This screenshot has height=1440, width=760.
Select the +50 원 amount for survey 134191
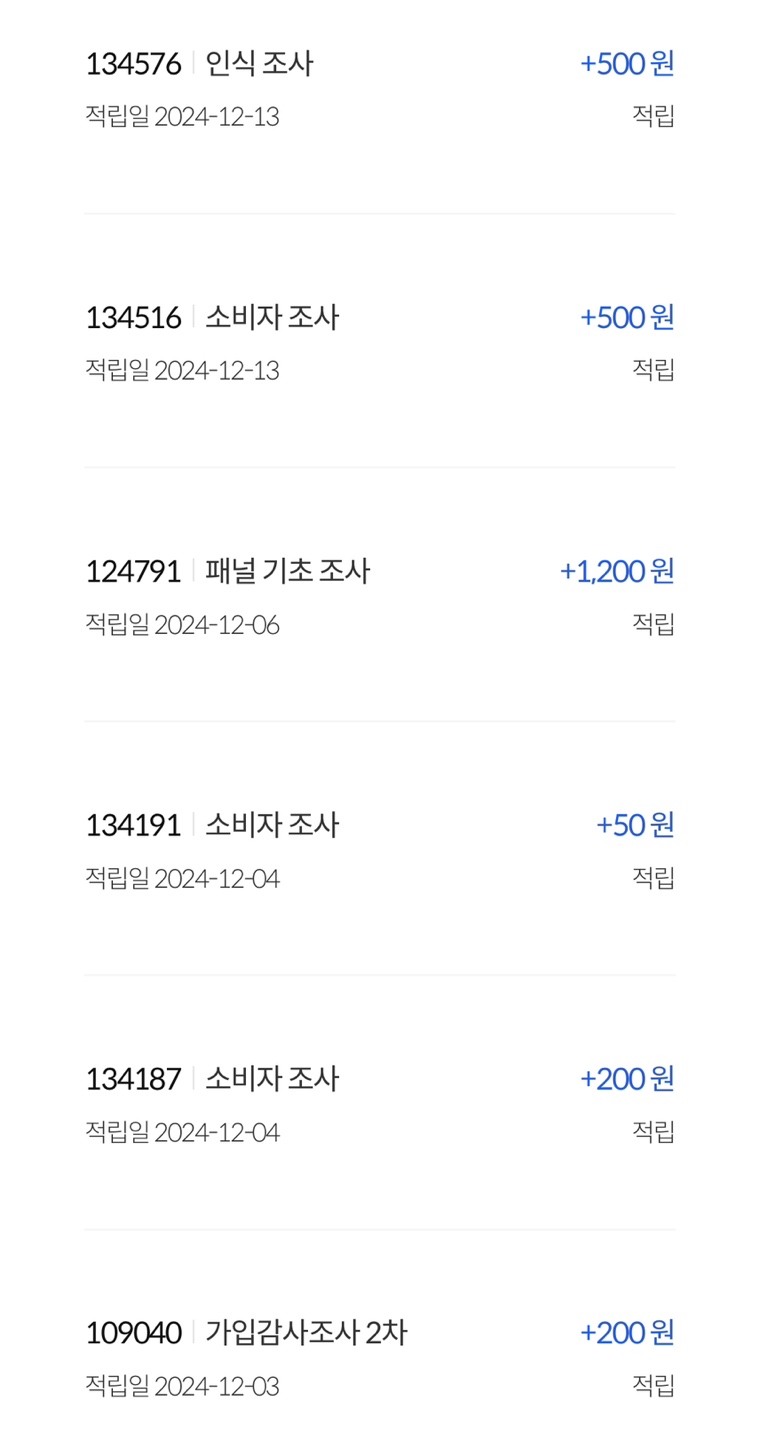tap(635, 825)
